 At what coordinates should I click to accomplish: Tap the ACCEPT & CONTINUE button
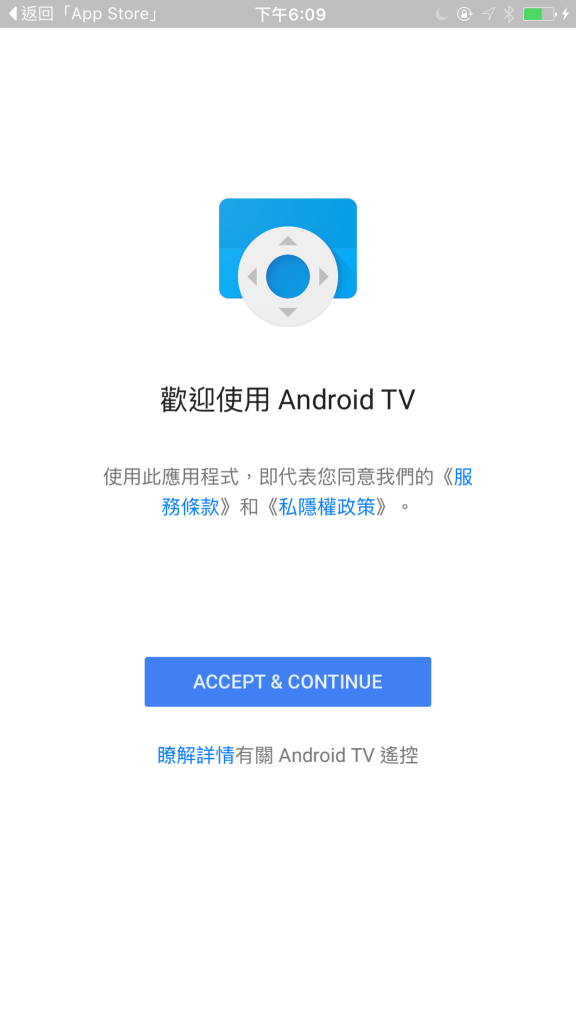click(287, 681)
